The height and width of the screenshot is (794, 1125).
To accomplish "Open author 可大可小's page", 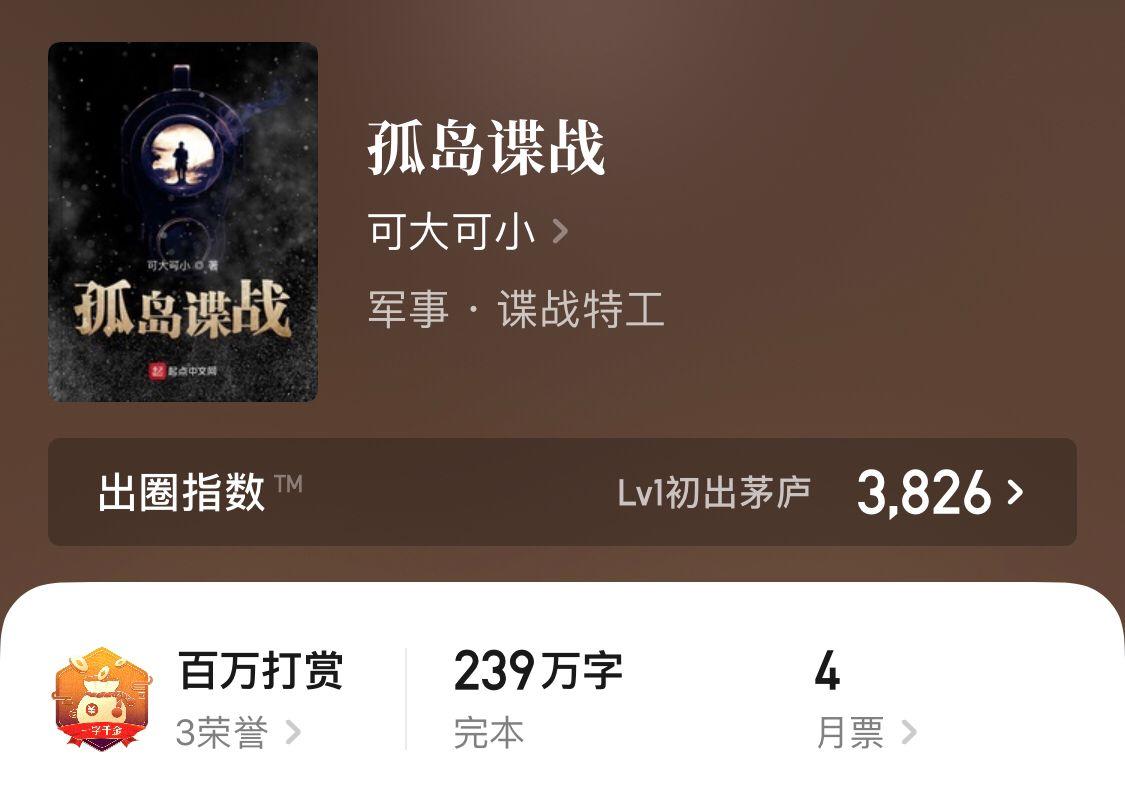I will 467,232.
